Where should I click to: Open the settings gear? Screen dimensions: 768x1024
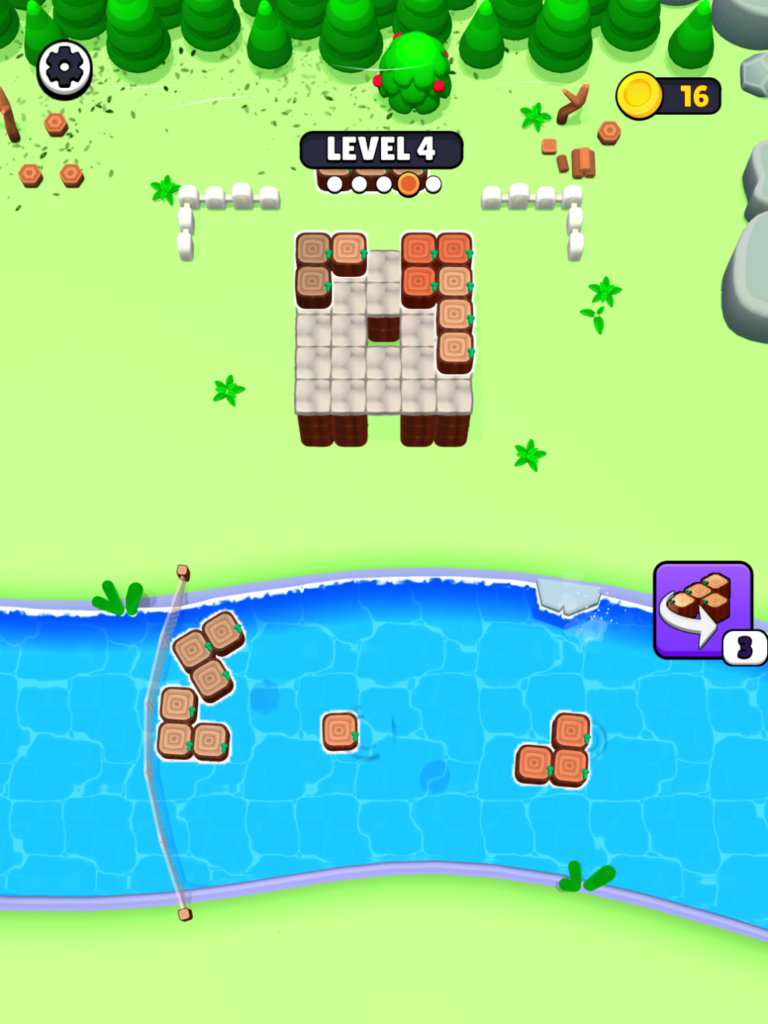click(65, 69)
